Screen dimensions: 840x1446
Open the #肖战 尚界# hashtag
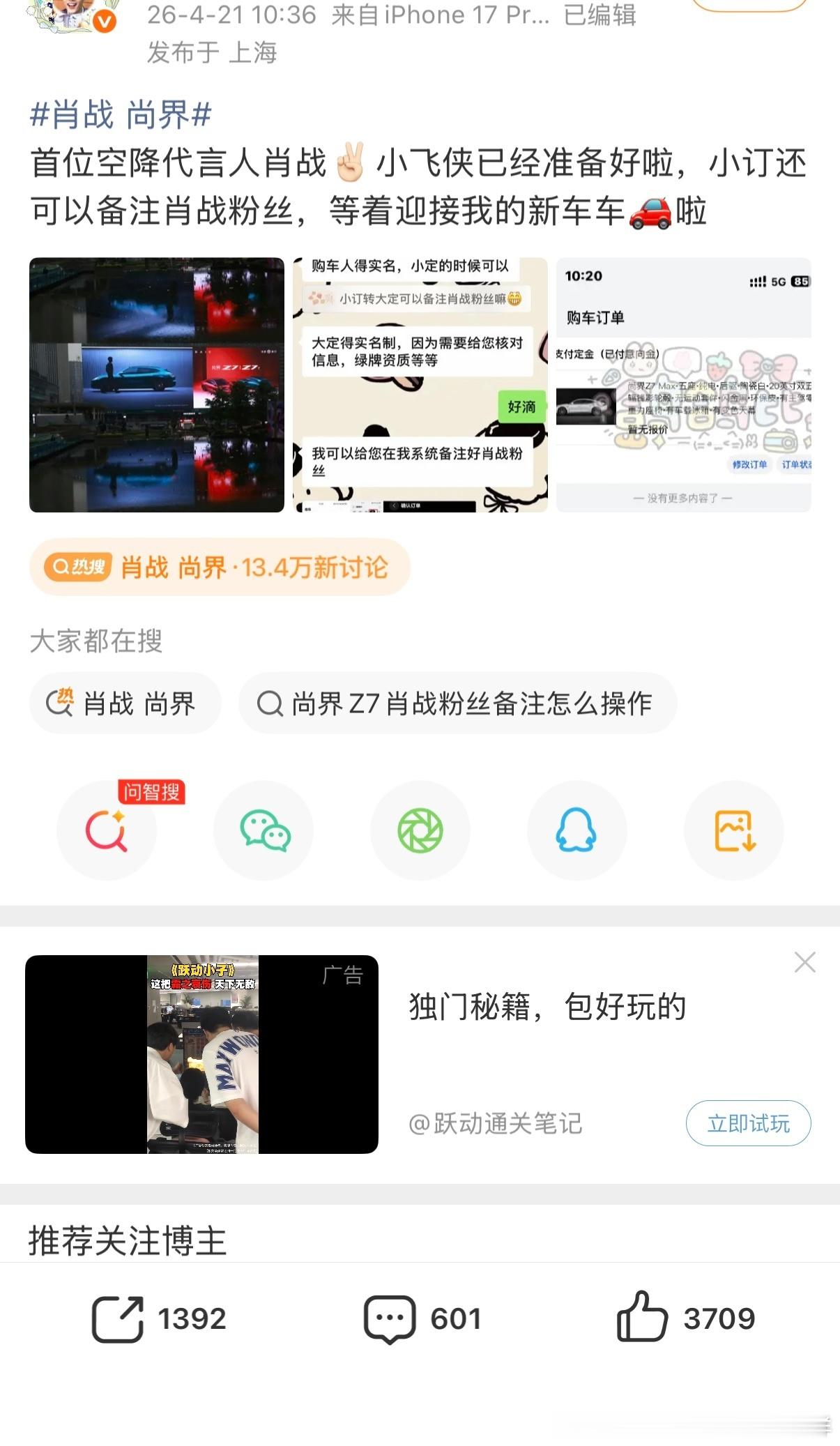click(x=120, y=116)
